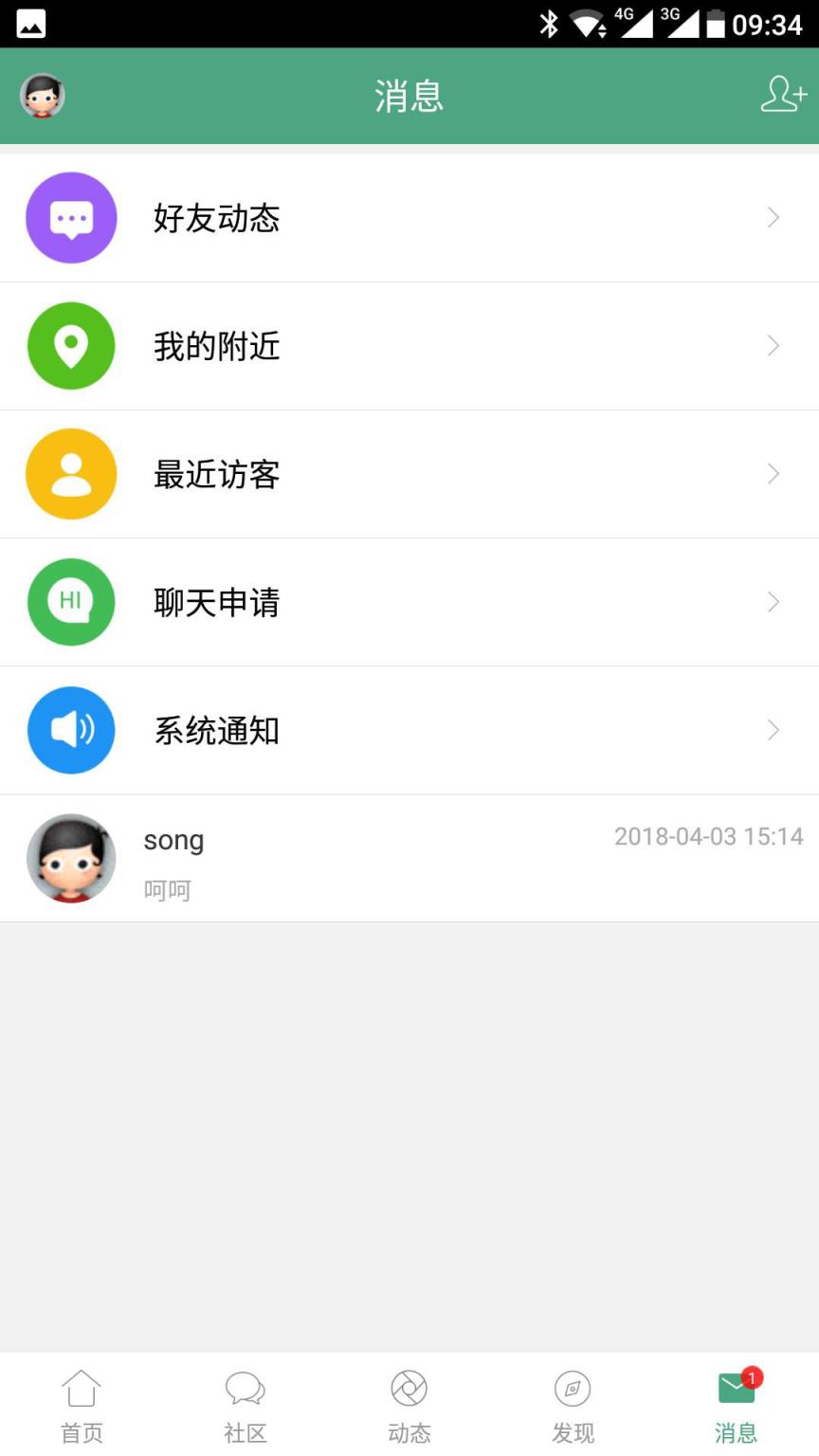
Task: Expand the 好友动态 entry via its chevron
Action: point(773,217)
